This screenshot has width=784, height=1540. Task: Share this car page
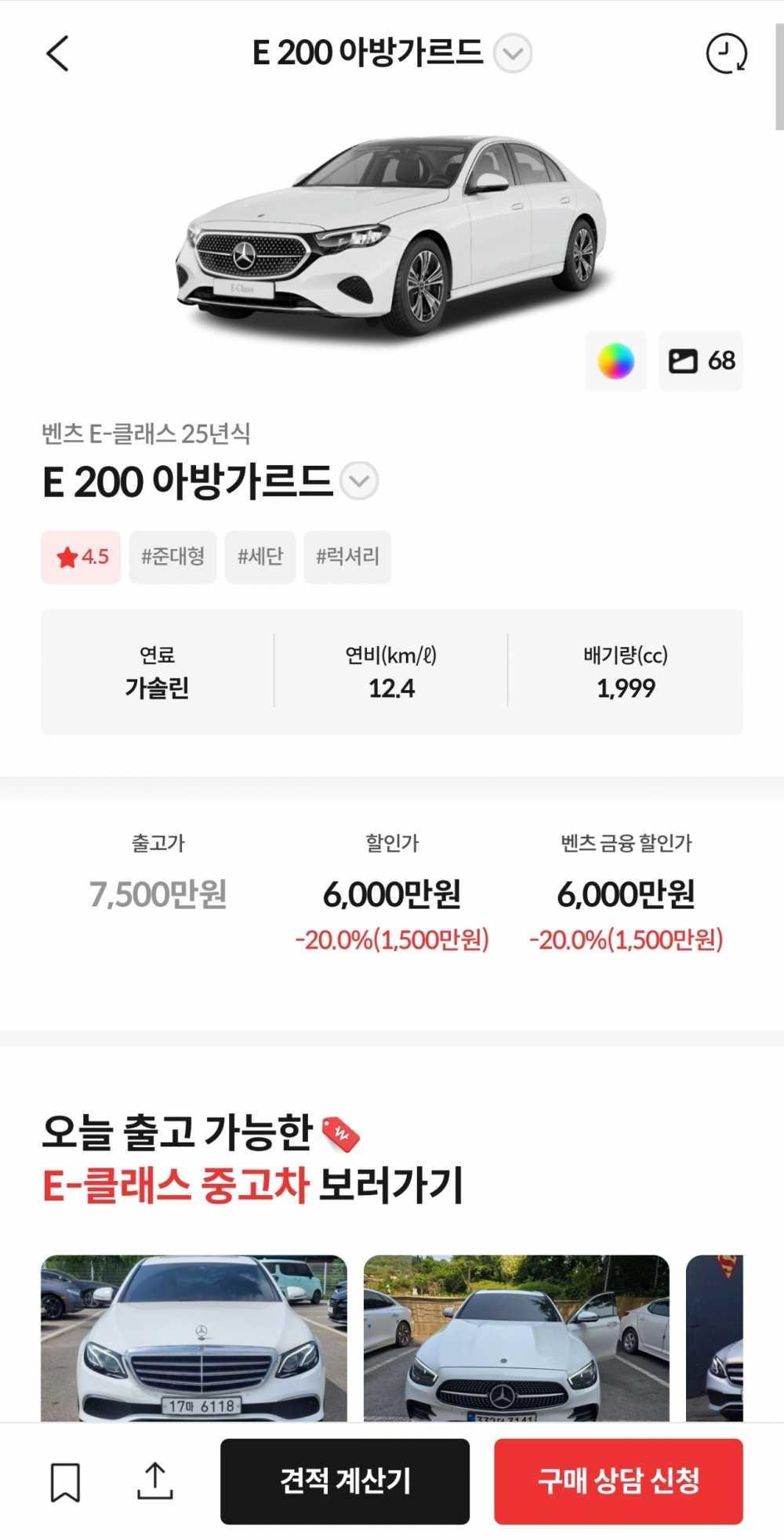[x=154, y=1481]
